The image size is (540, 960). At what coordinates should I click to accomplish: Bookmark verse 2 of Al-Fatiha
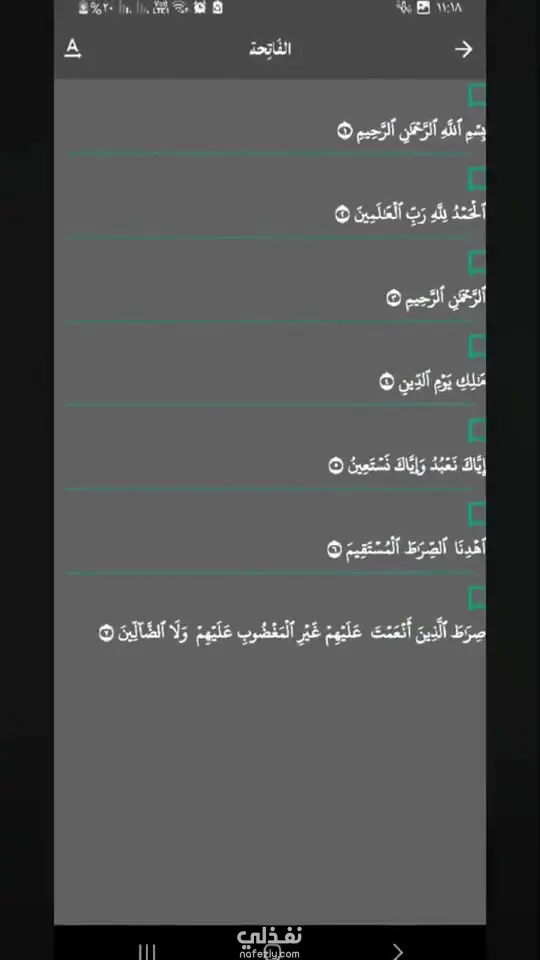point(477,179)
